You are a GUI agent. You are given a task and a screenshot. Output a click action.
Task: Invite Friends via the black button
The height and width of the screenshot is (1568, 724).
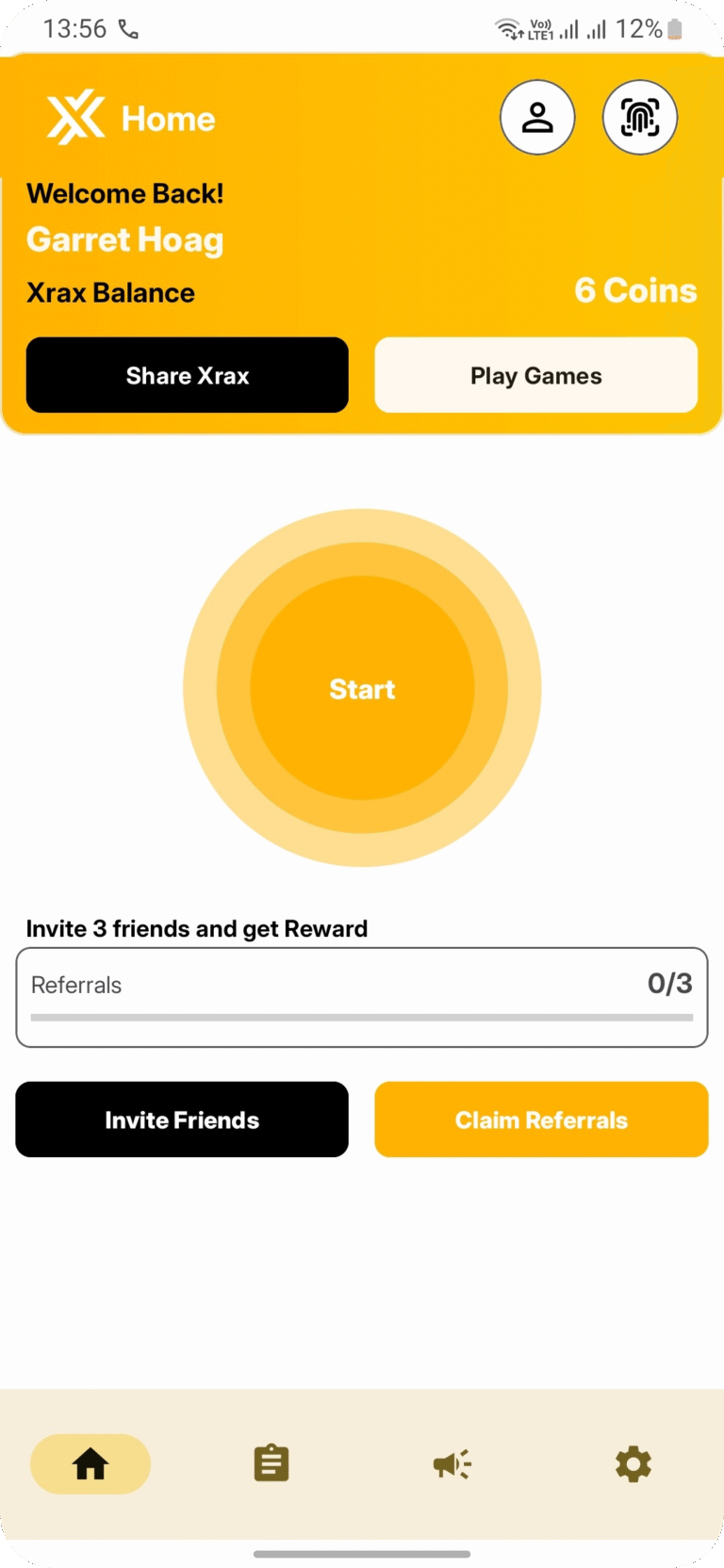click(x=182, y=1119)
